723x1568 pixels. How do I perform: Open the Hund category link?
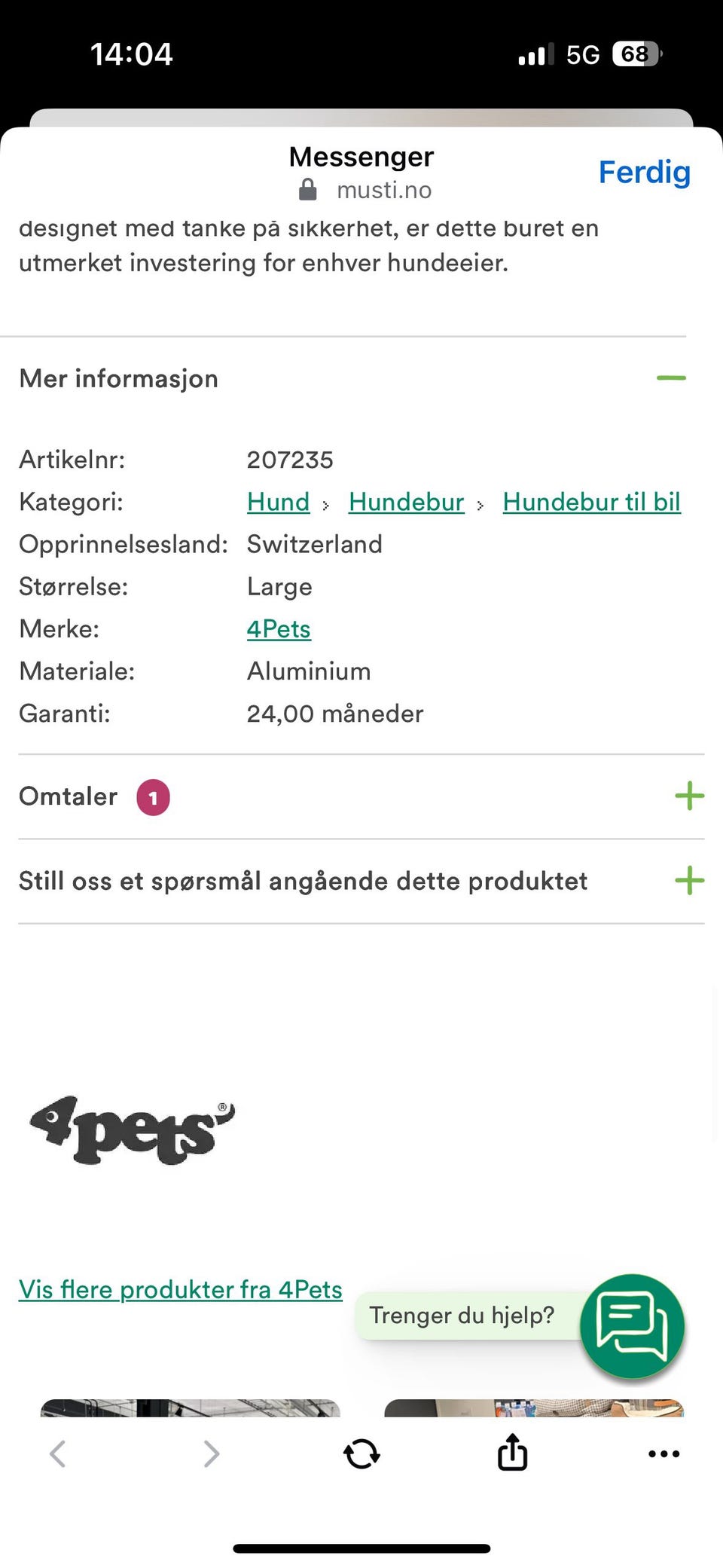[278, 502]
